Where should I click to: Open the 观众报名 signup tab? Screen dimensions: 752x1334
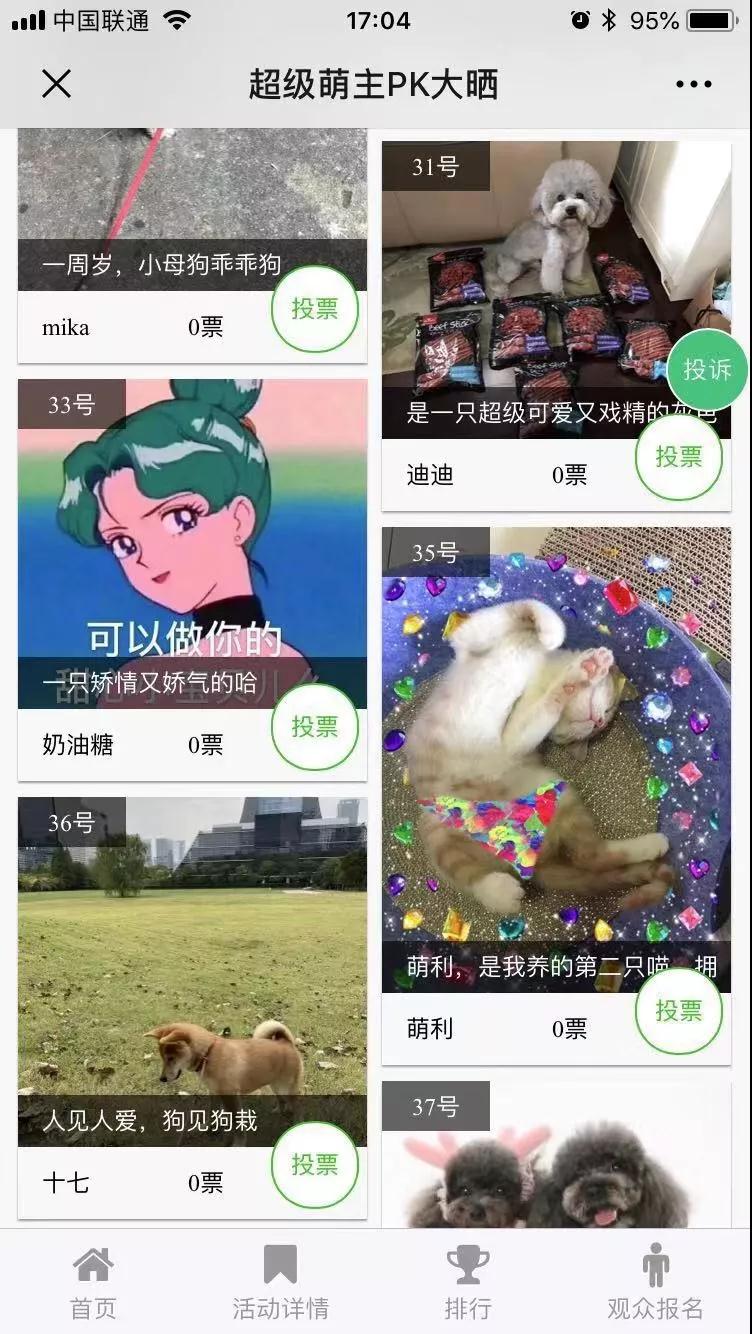point(656,1283)
